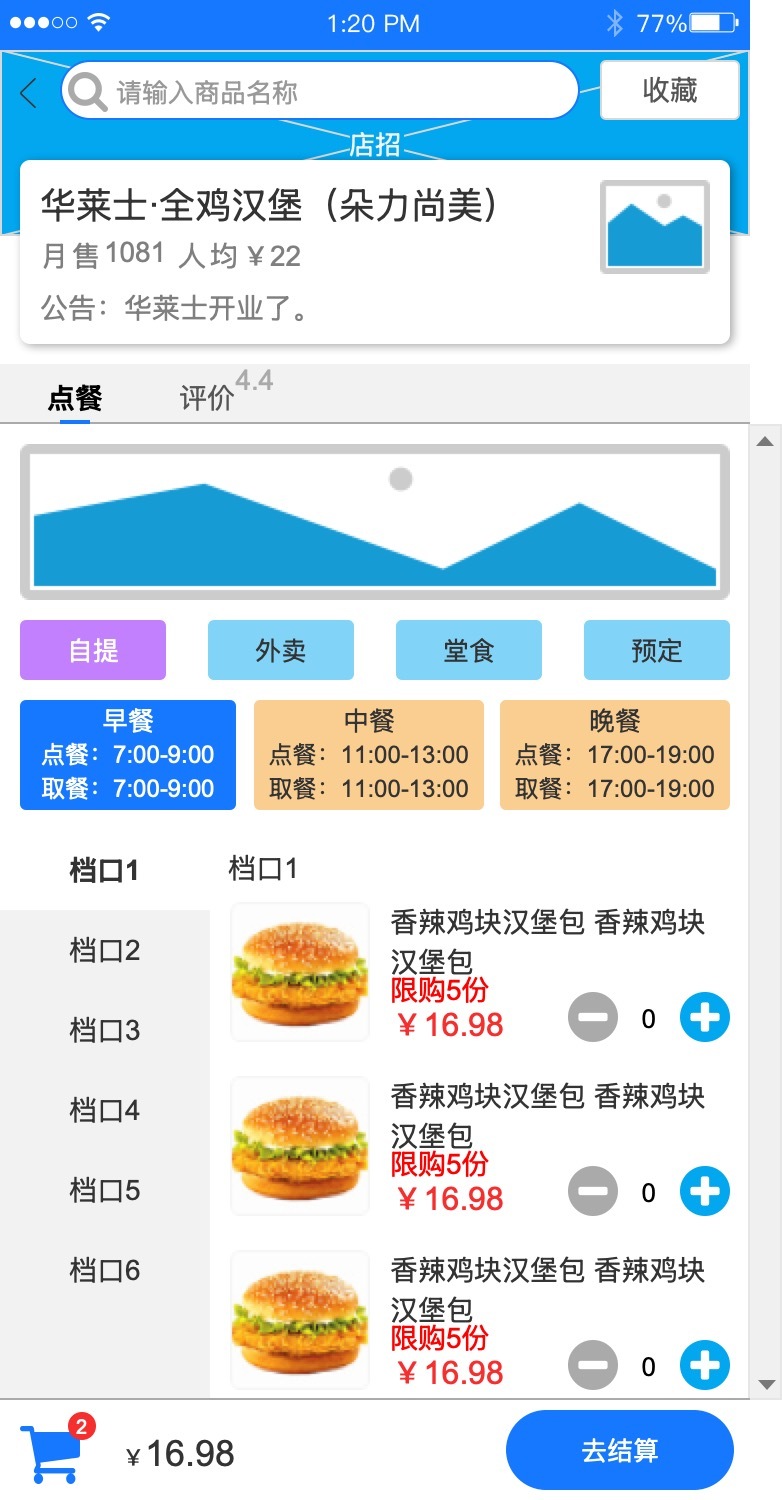Screen dimensions: 782x1500
Task: Switch to the 评价 tab
Action: tap(207, 399)
